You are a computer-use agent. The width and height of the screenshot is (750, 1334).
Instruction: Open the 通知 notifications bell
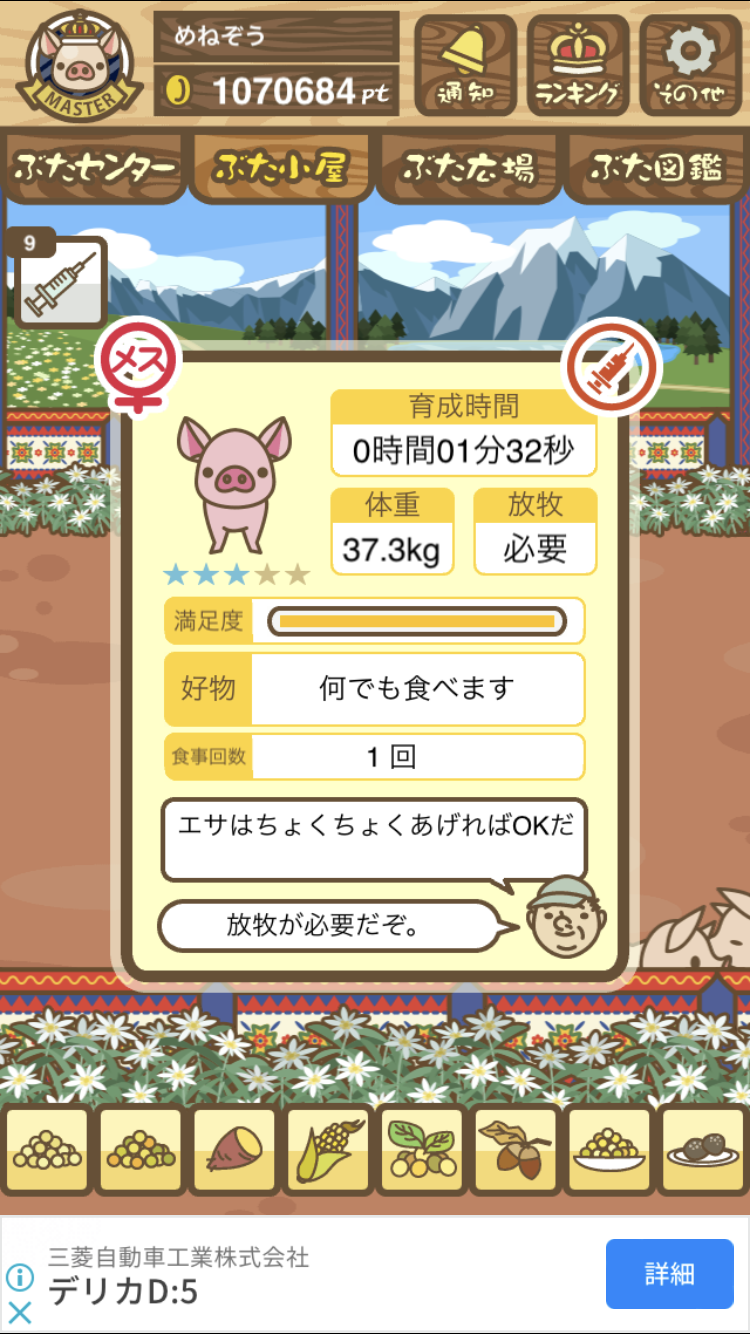[x=465, y=64]
